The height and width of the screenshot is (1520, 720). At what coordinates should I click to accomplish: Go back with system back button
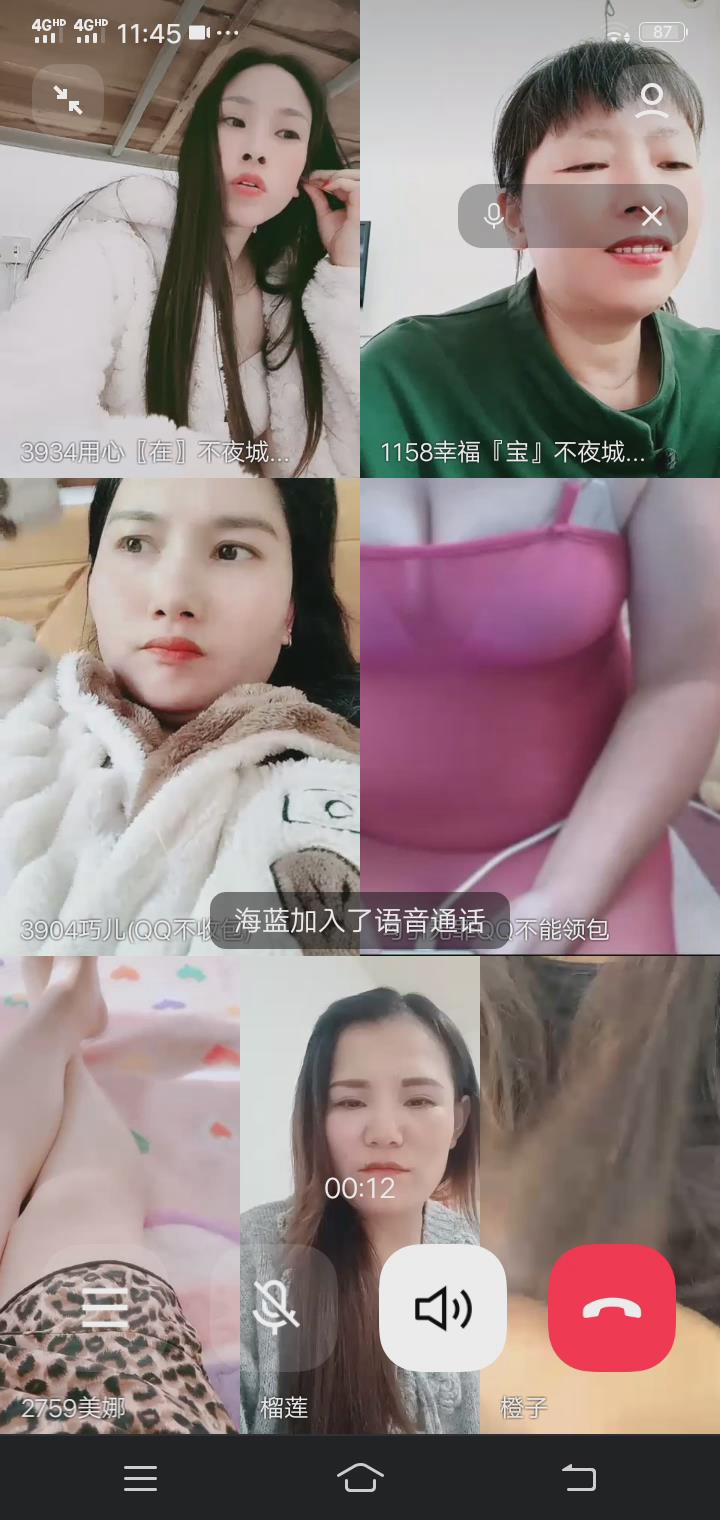(578, 1478)
